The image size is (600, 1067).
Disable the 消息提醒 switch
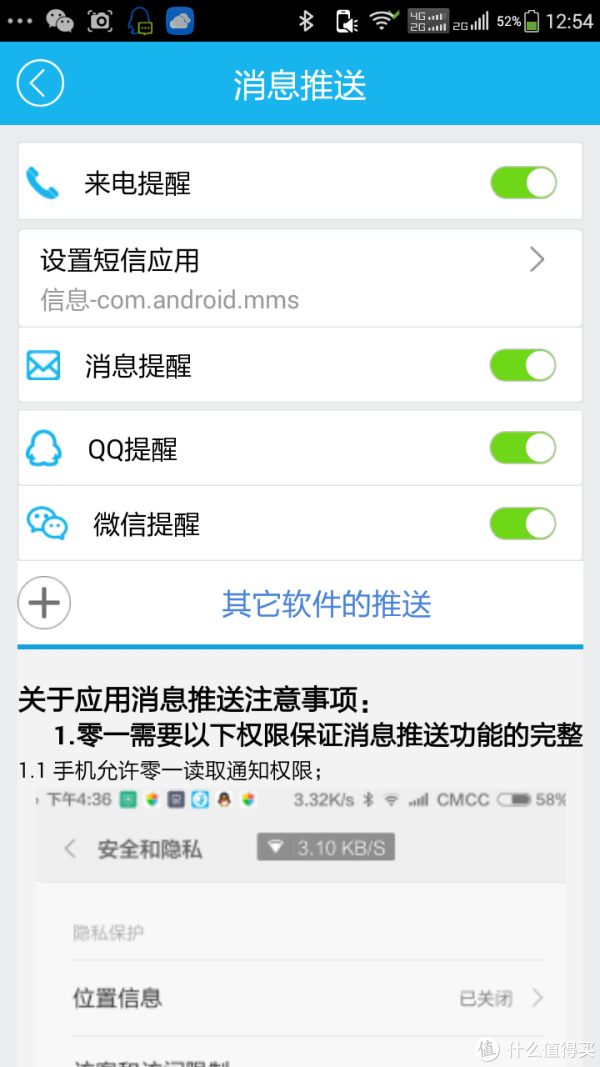[522, 366]
